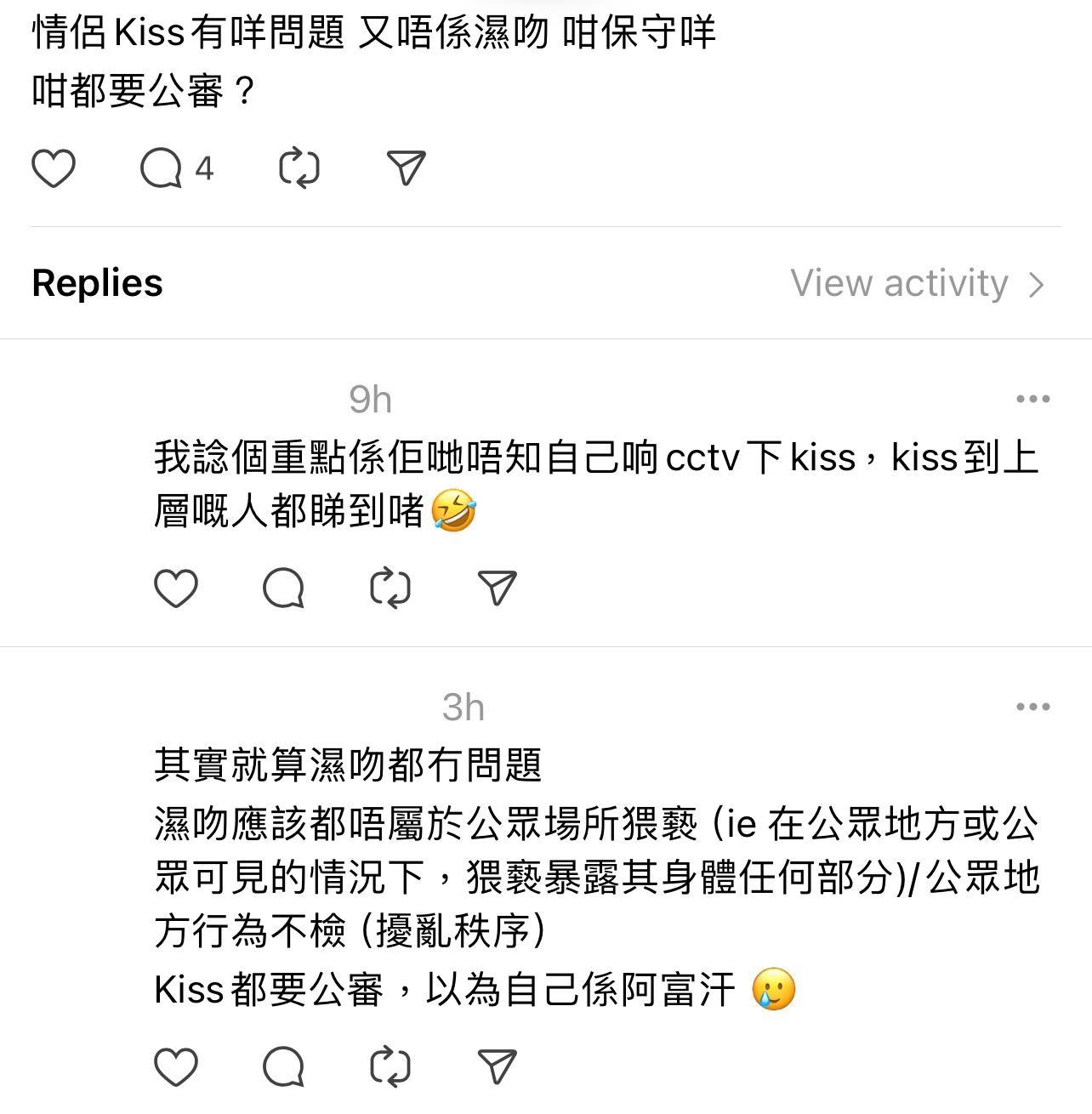Open View activity

tap(917, 283)
